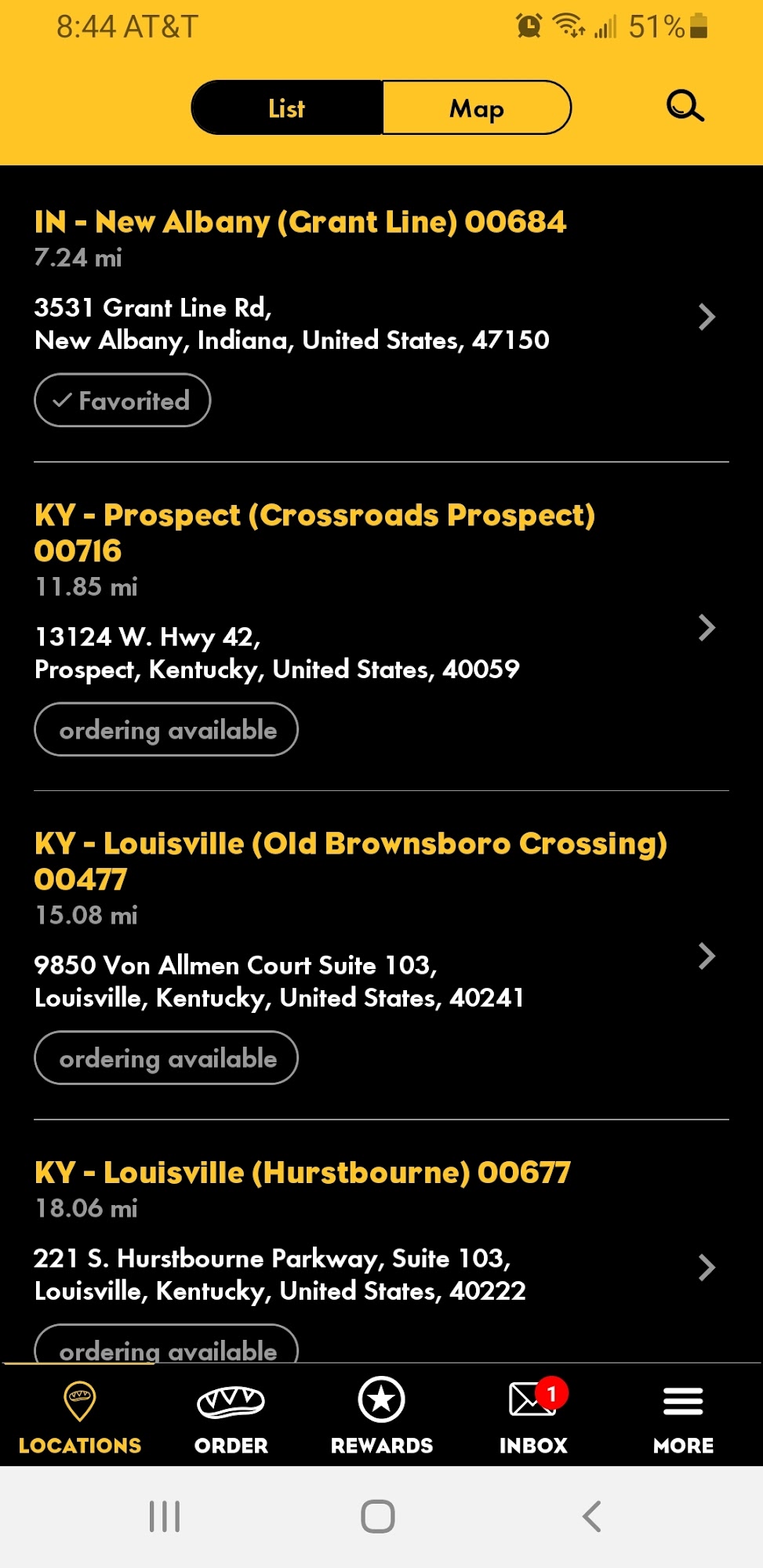Check the Inbox tab
This screenshot has height=1568, width=763.
point(533,1417)
